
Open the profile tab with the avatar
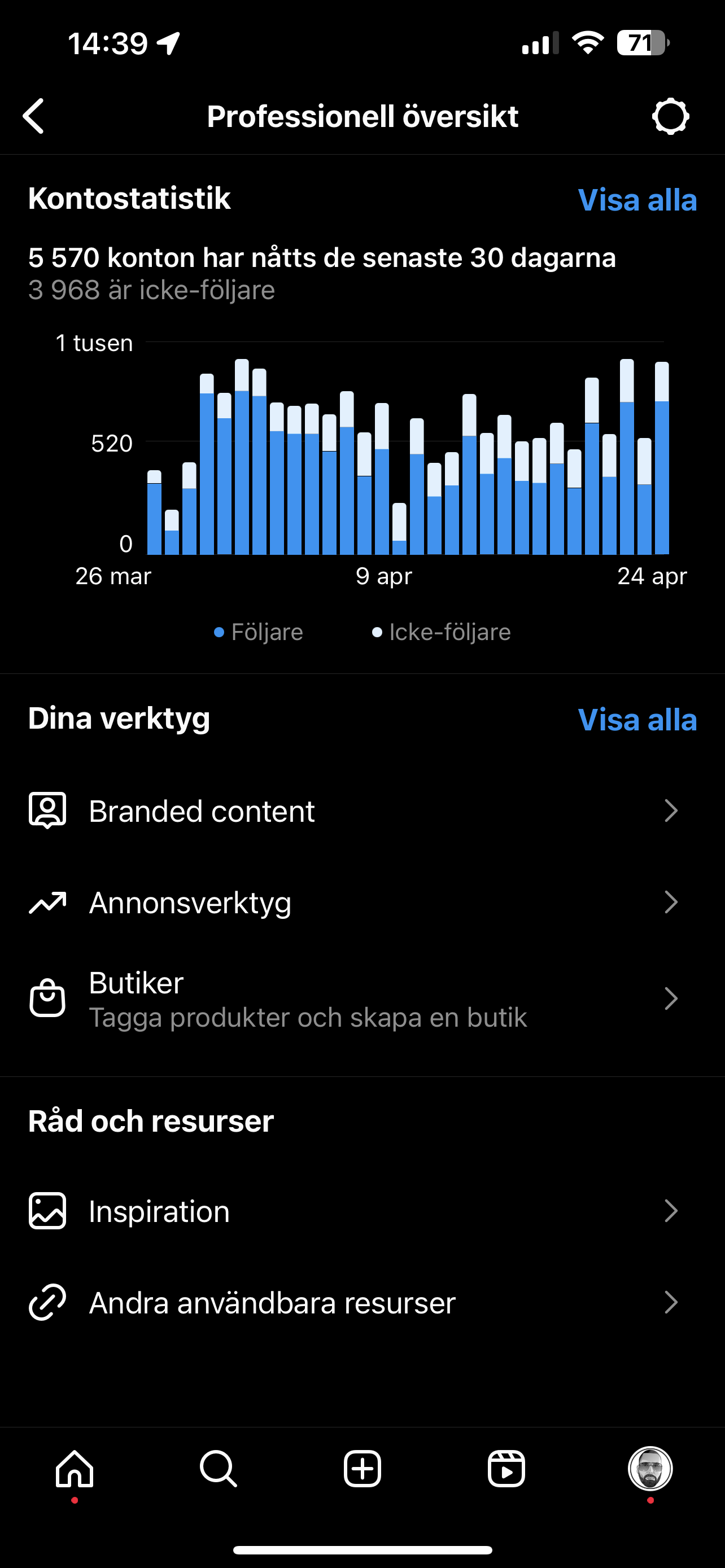point(650,1468)
